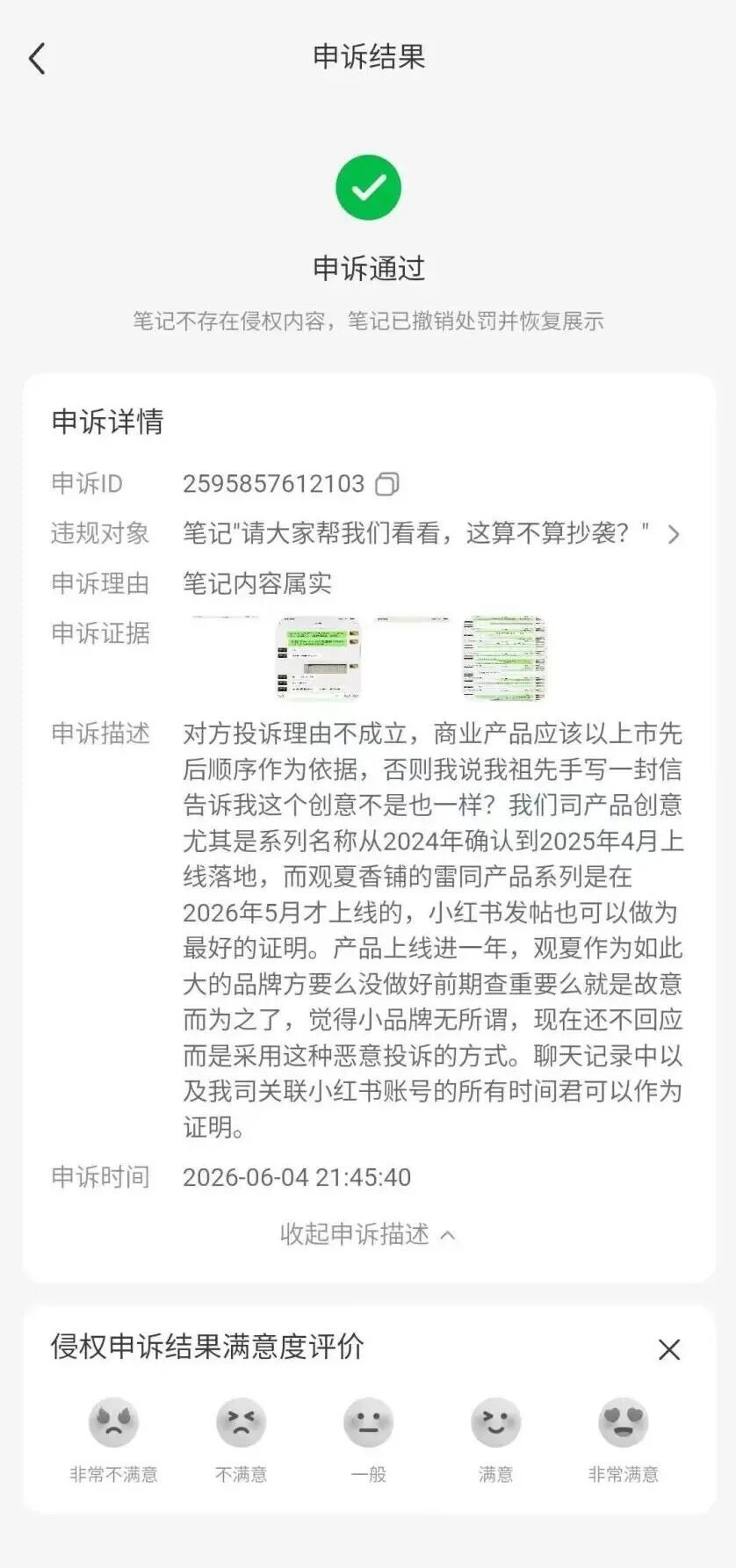
Task: Copy the 申诉ID number
Action: coord(387,484)
